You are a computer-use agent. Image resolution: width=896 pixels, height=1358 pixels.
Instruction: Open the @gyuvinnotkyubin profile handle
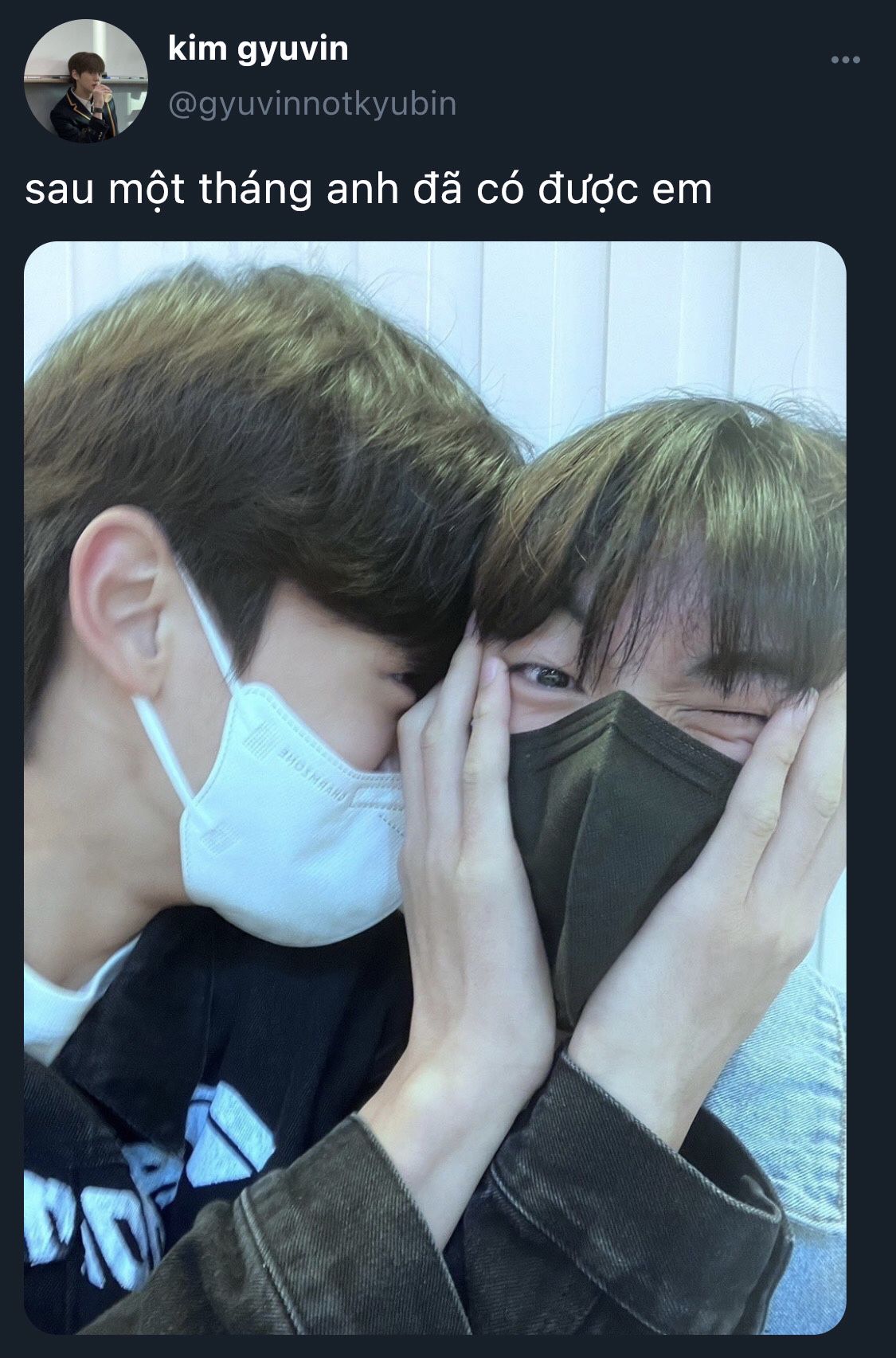tap(312, 104)
